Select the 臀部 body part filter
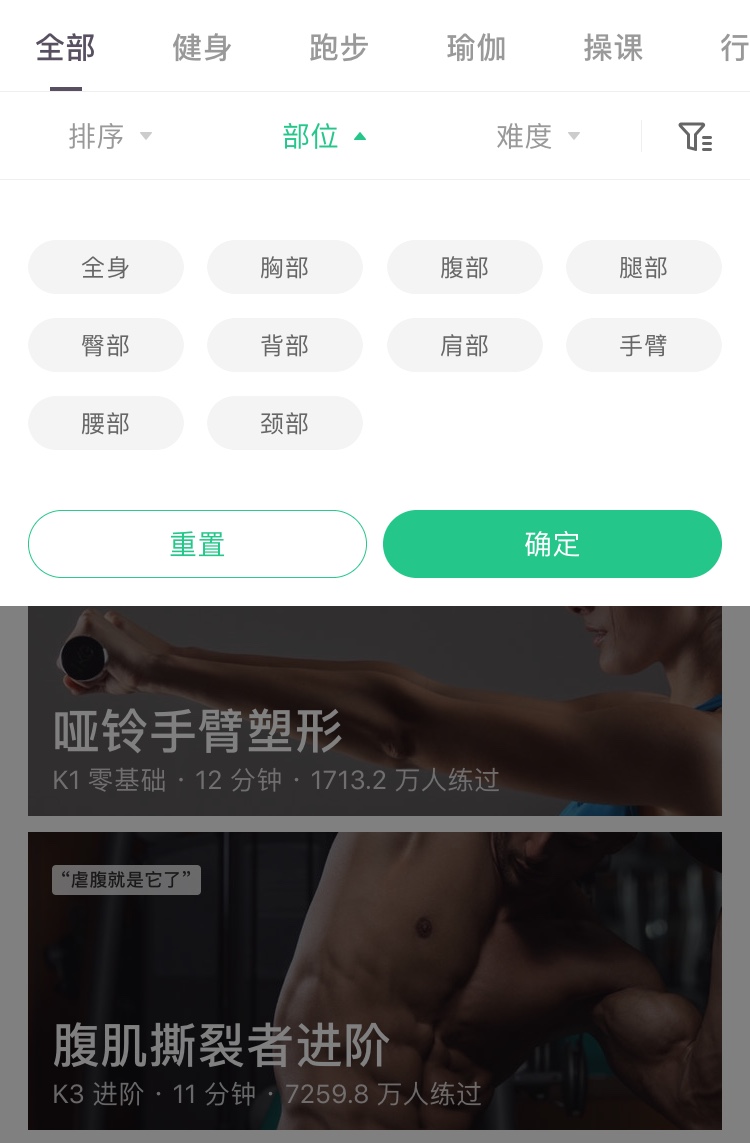Viewport: 750px width, 1143px height. (x=105, y=345)
